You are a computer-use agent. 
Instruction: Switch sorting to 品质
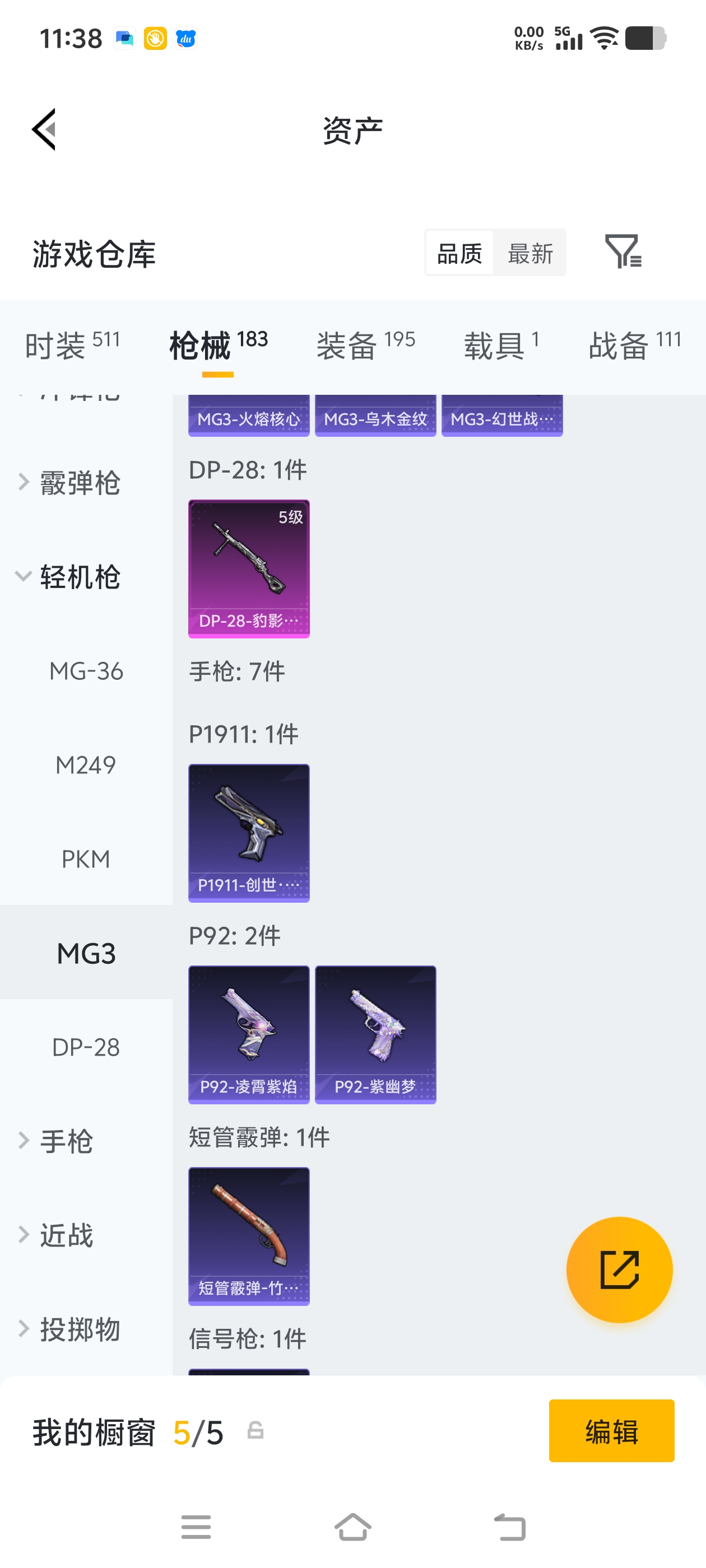pos(460,253)
